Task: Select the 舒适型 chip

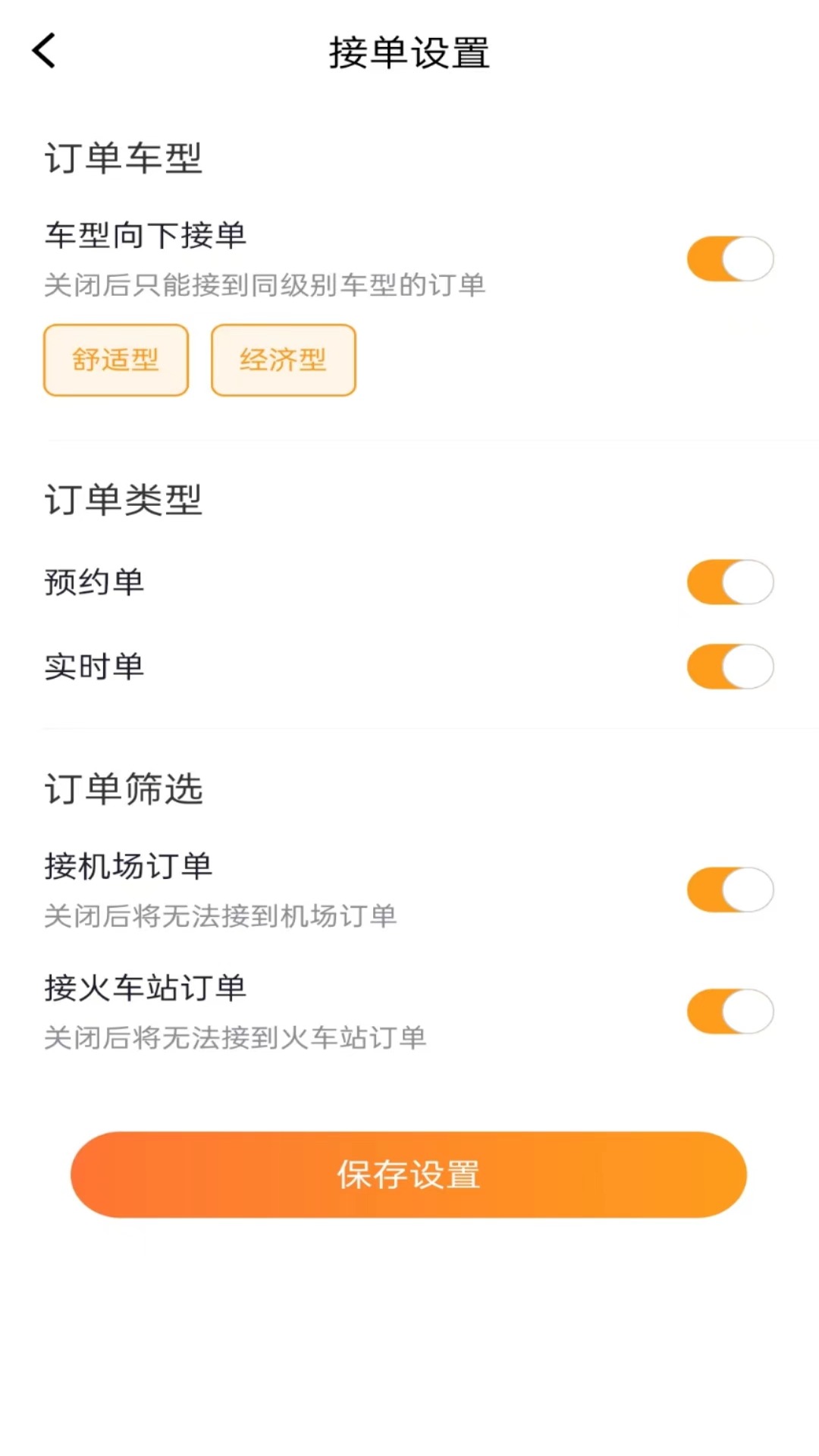Action: click(x=116, y=360)
